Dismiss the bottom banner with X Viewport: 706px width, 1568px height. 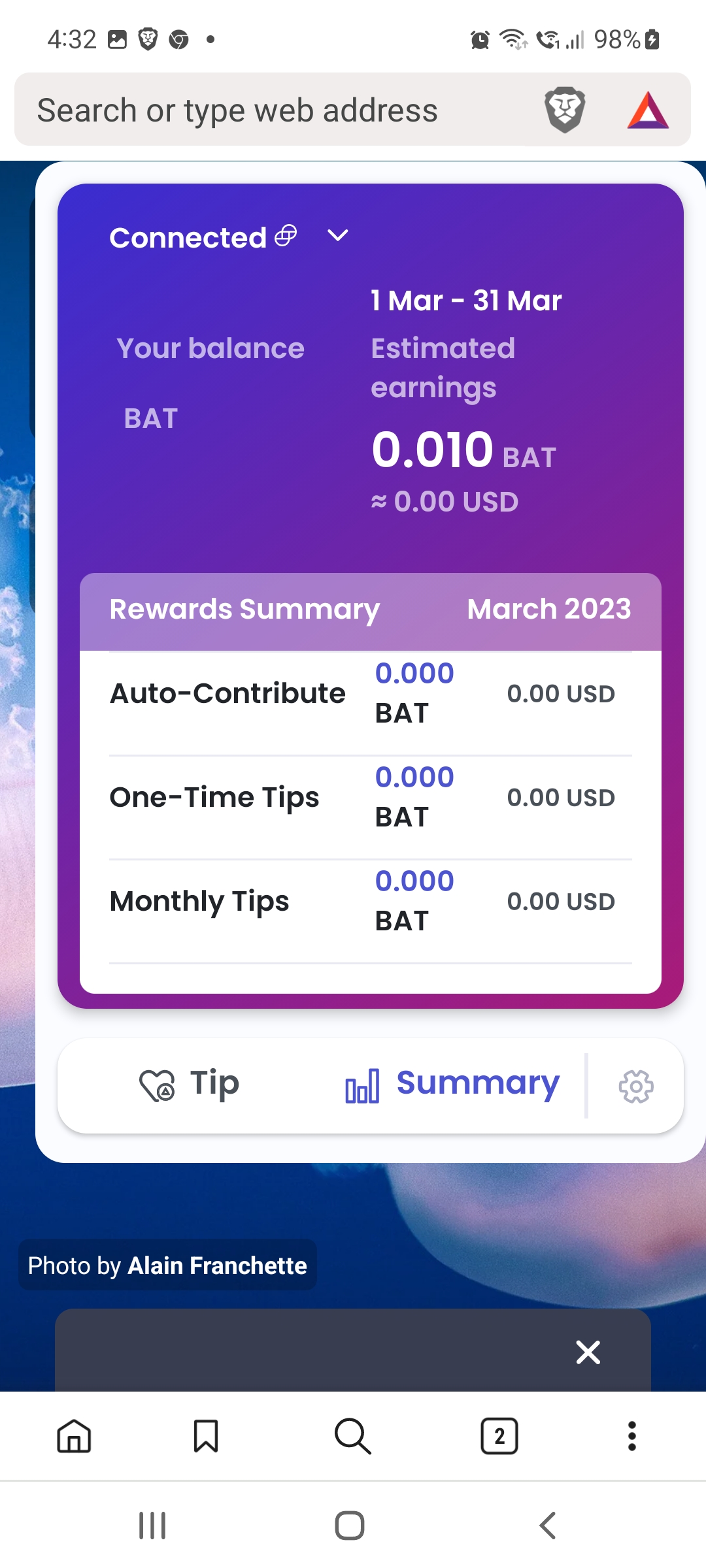point(588,1352)
